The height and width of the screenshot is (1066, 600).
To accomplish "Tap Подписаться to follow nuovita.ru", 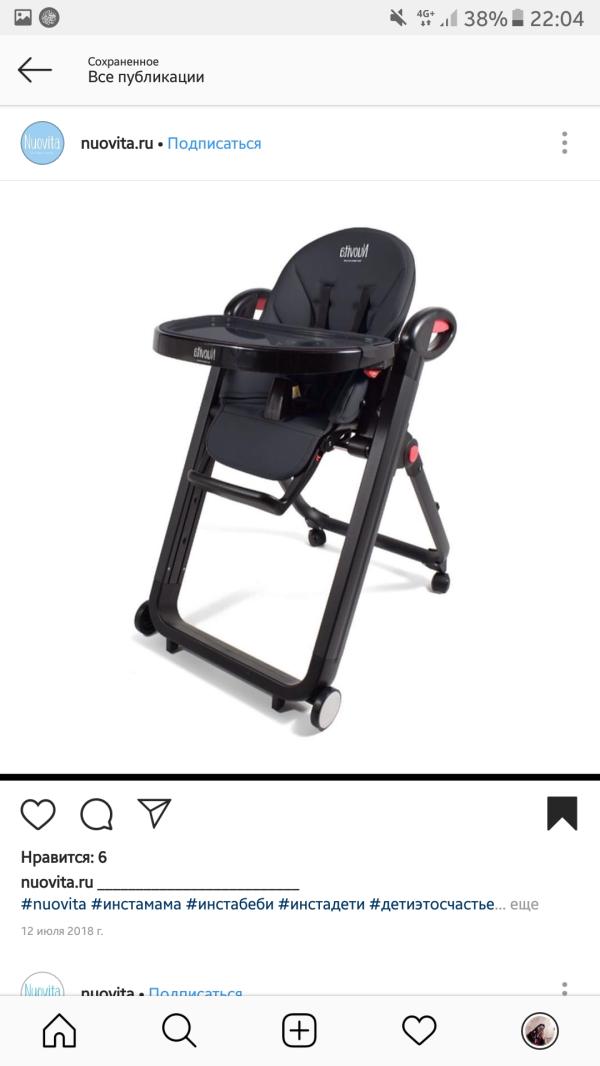I will [x=214, y=143].
